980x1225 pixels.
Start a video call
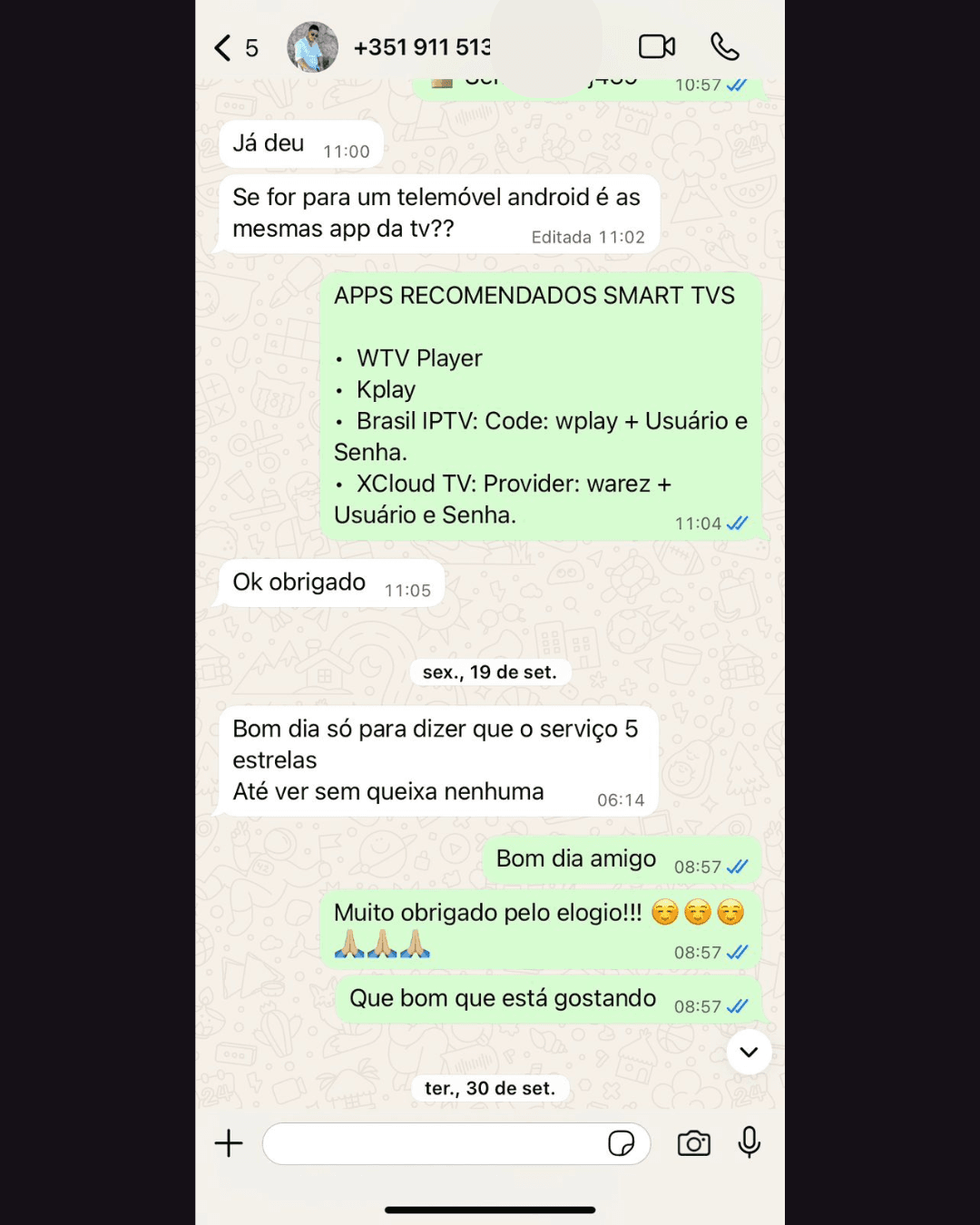(x=657, y=46)
